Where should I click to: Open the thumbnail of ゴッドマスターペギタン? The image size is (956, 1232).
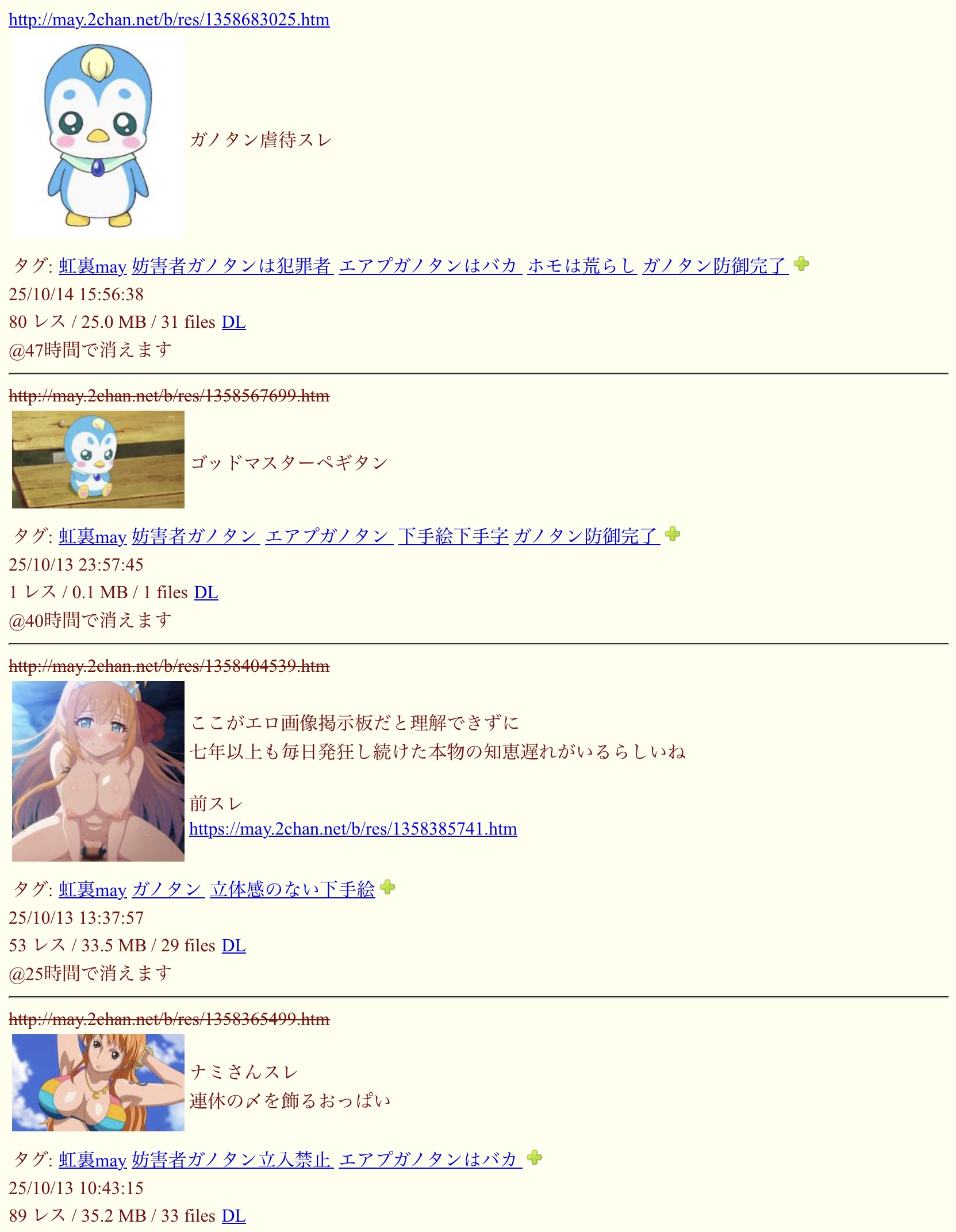pyautogui.click(x=98, y=459)
